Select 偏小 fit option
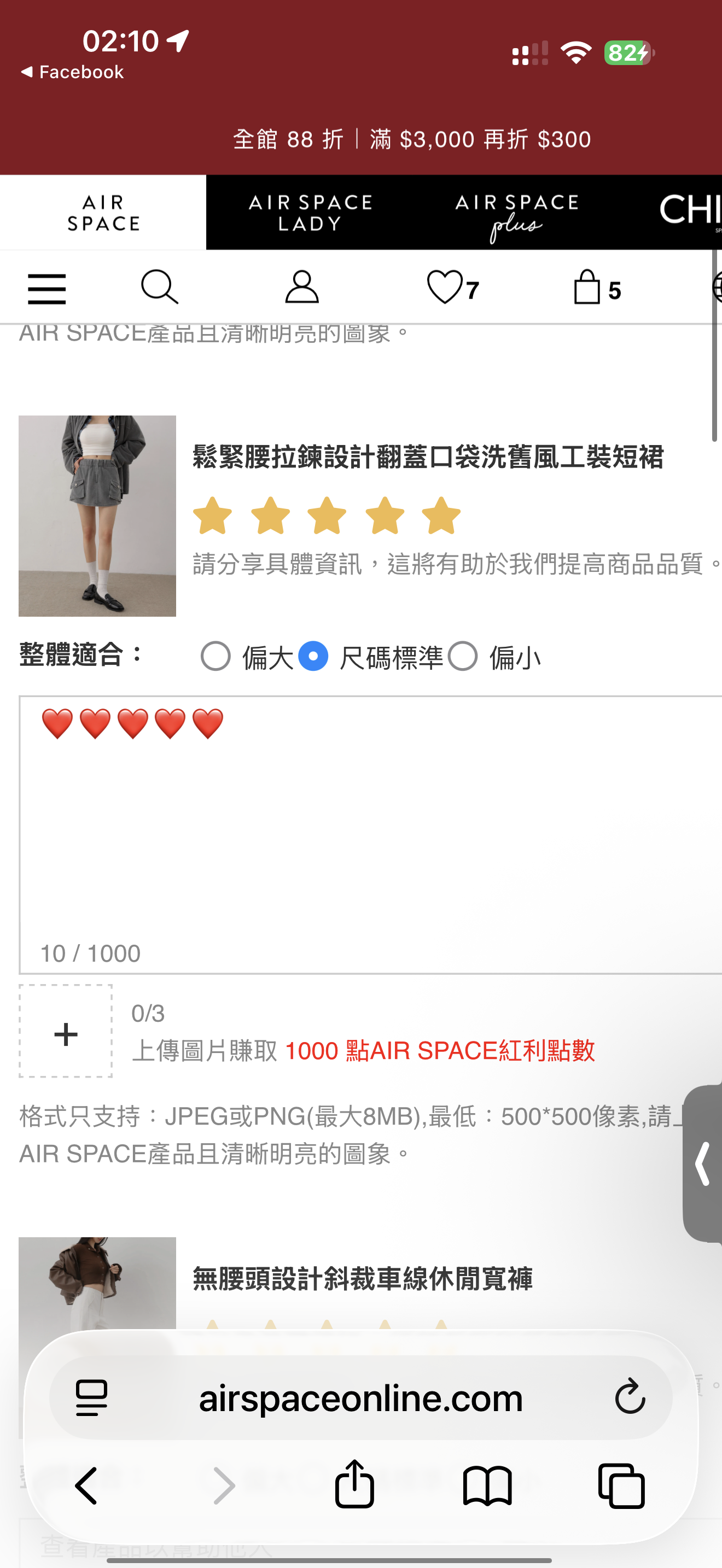Image resolution: width=722 pixels, height=1568 pixels. pyautogui.click(x=463, y=657)
